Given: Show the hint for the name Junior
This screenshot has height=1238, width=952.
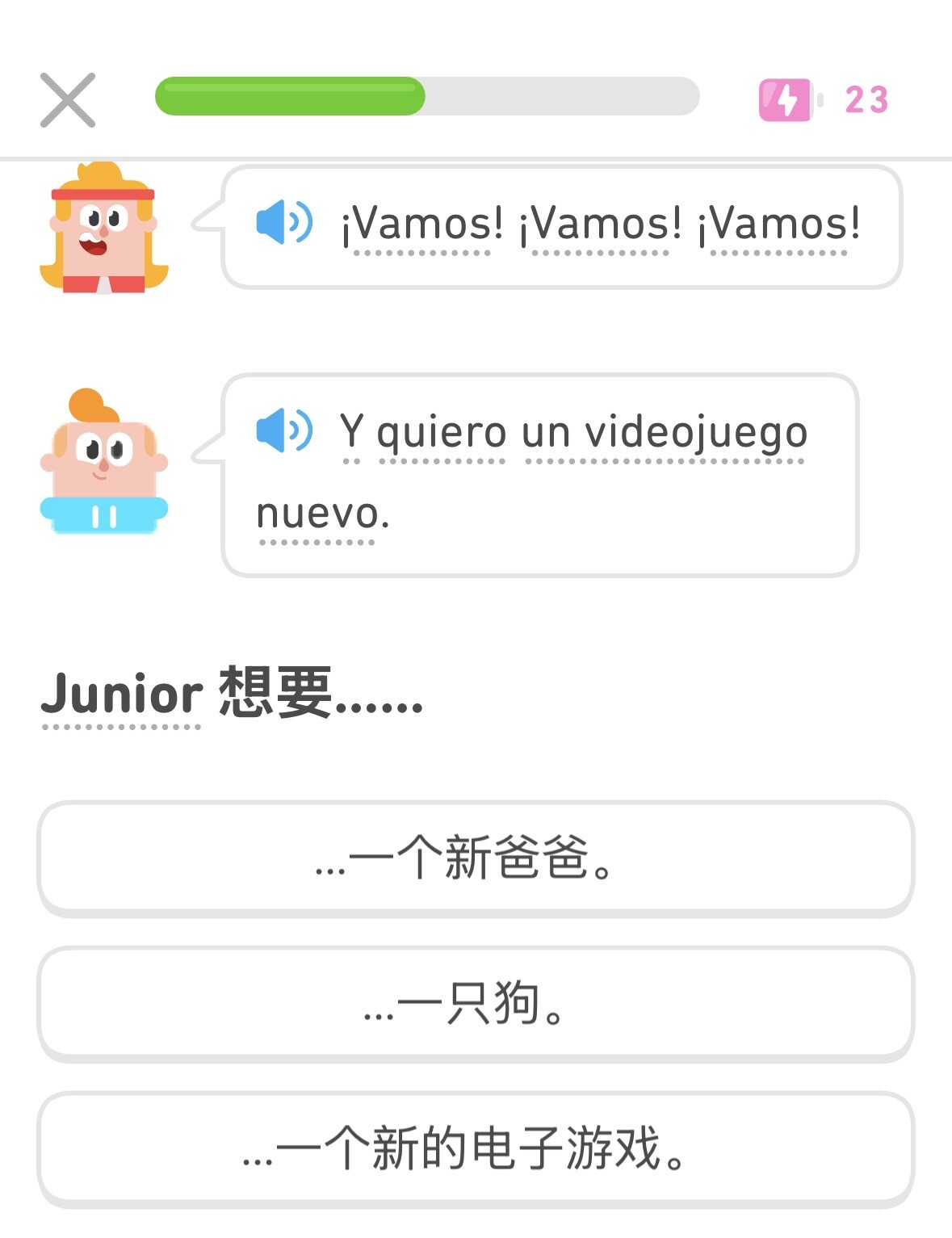Looking at the screenshot, I should click(122, 695).
